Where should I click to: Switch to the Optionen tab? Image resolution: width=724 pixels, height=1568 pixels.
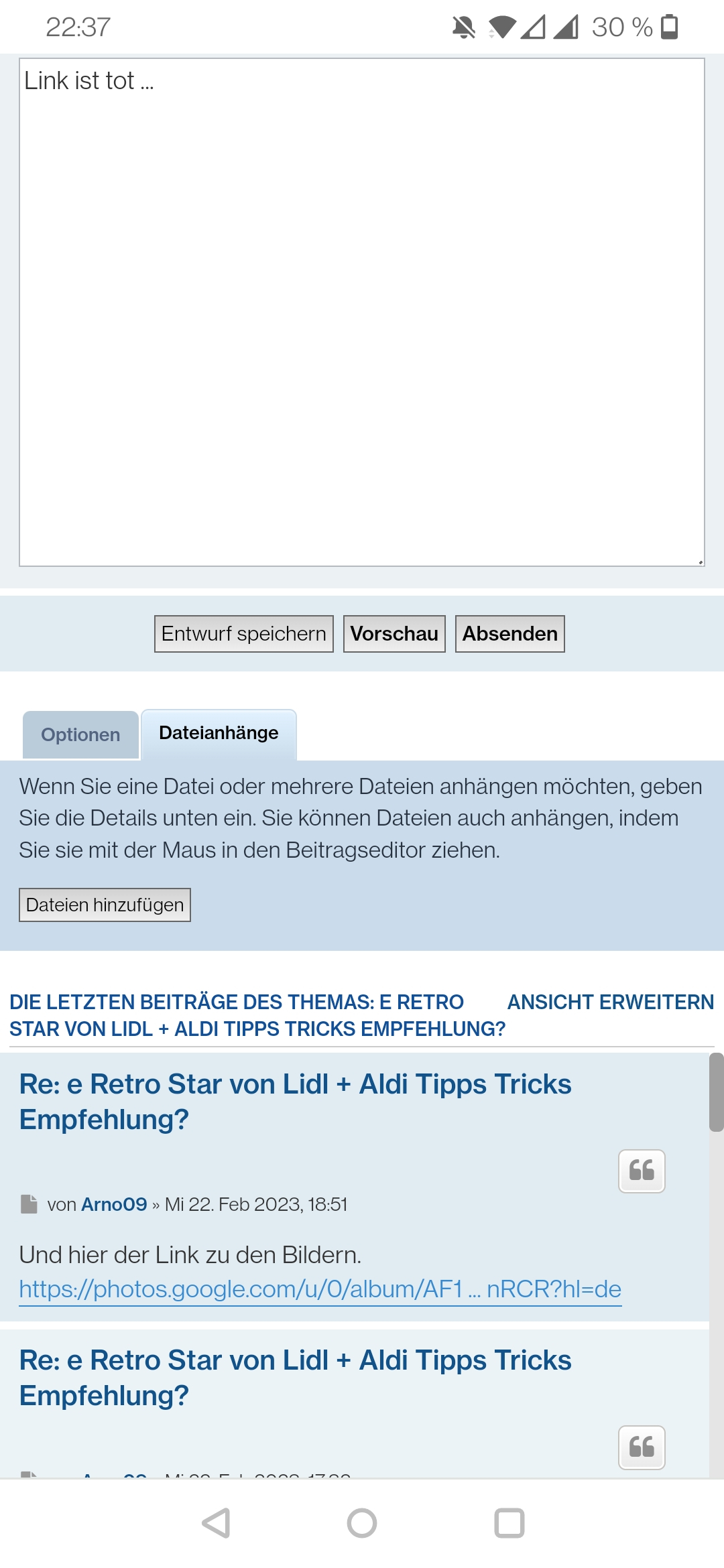coord(80,735)
